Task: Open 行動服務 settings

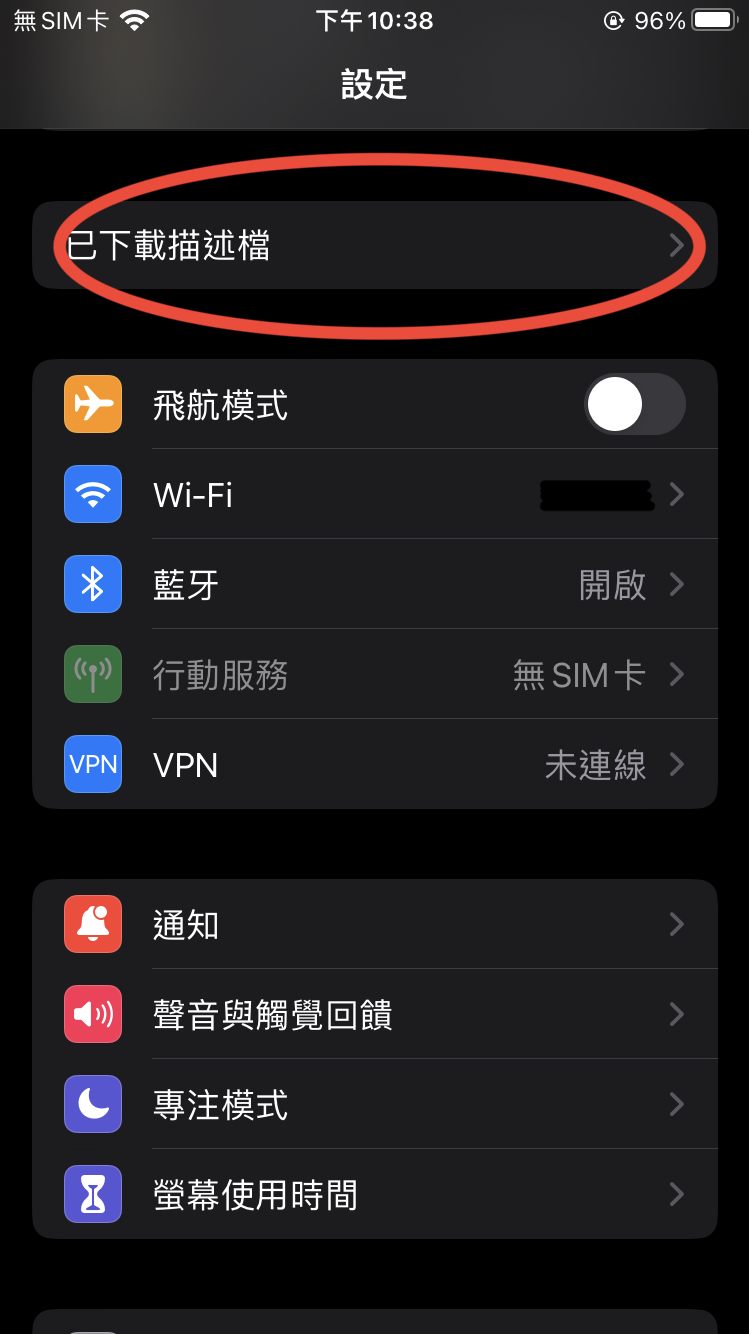Action: tap(374, 675)
